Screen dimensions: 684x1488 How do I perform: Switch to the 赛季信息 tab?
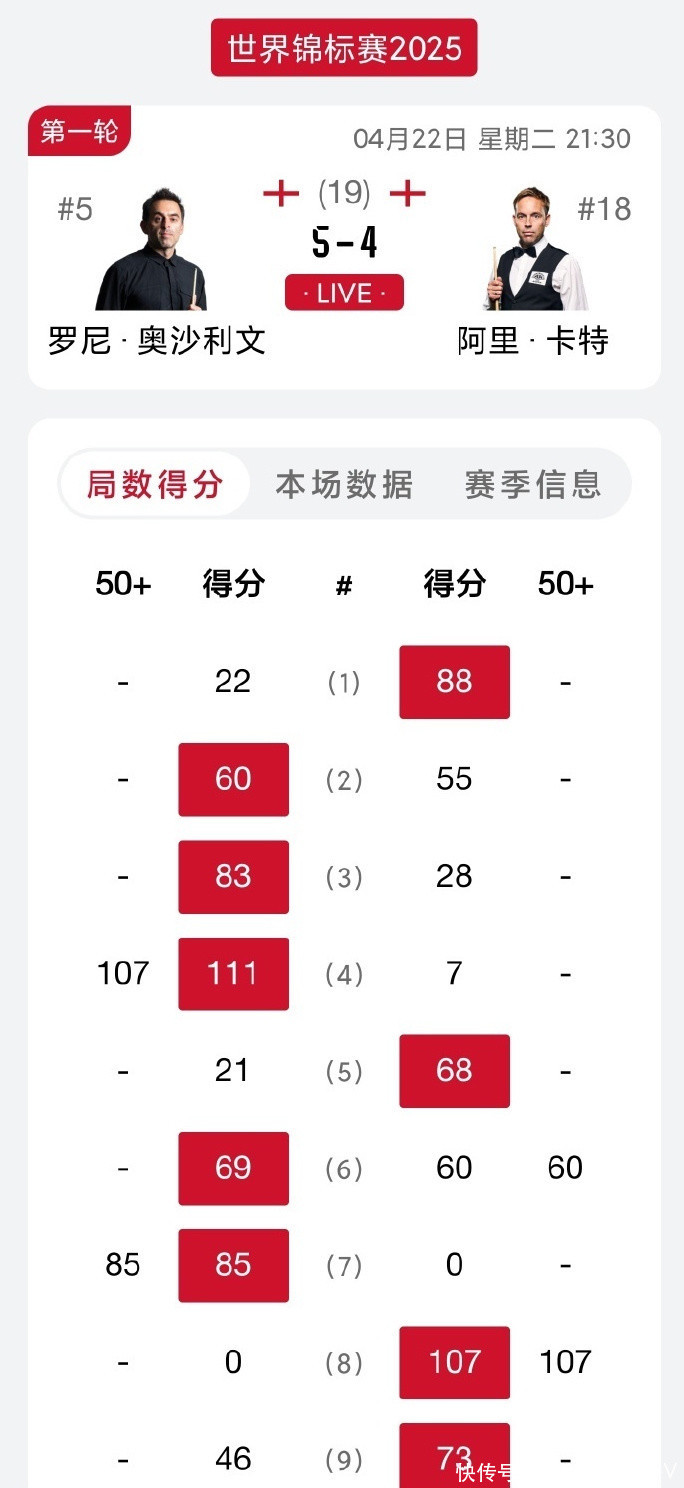click(x=532, y=485)
